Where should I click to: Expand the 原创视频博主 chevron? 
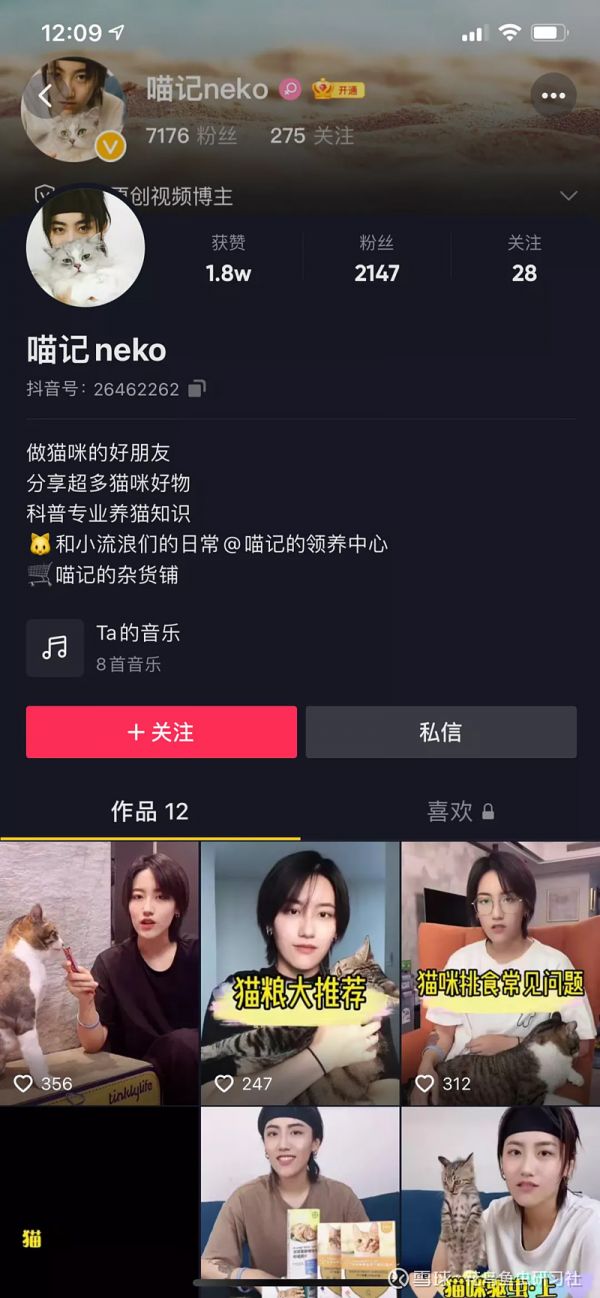tap(568, 196)
